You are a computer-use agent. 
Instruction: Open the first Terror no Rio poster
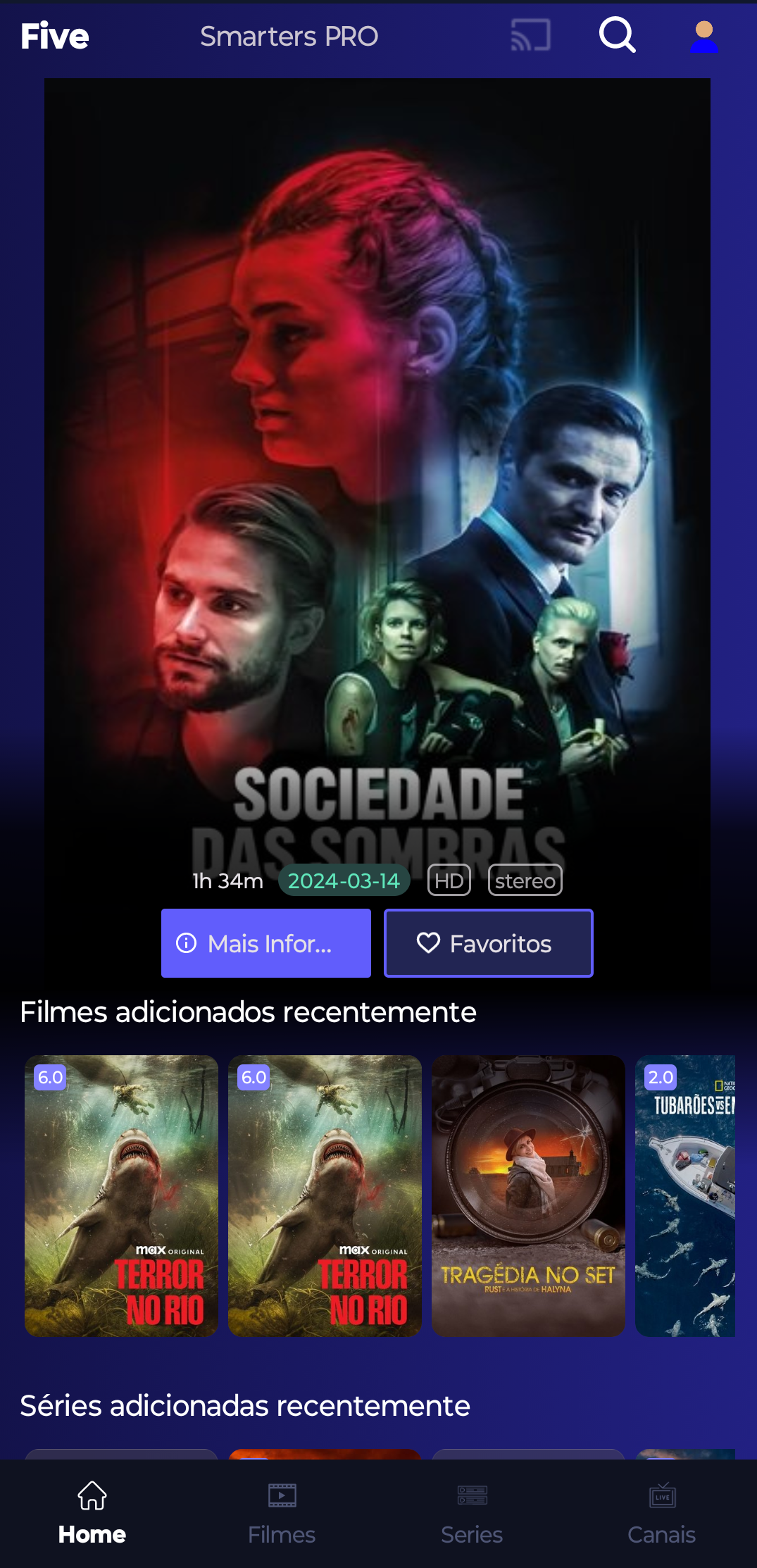(x=121, y=1195)
